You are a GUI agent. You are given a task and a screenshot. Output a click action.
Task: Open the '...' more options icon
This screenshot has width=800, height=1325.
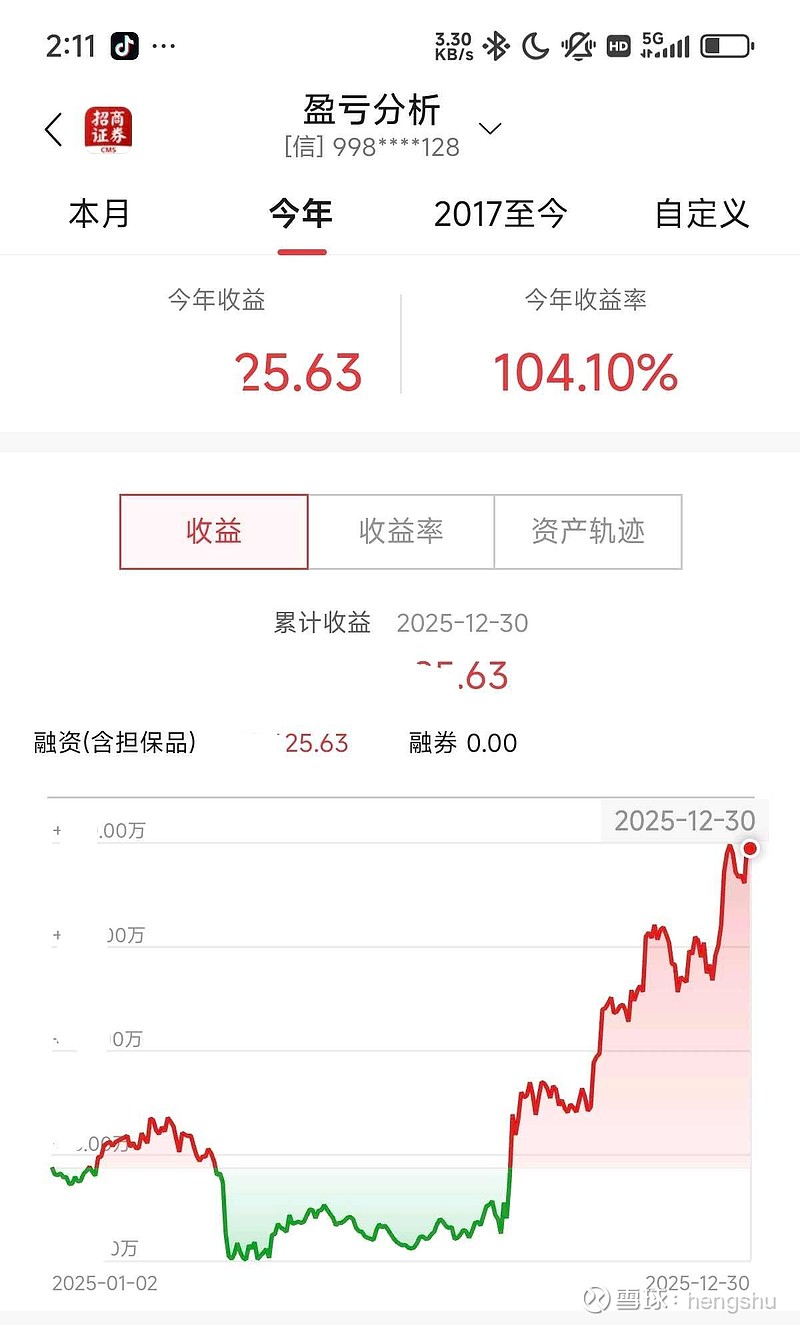[160, 45]
